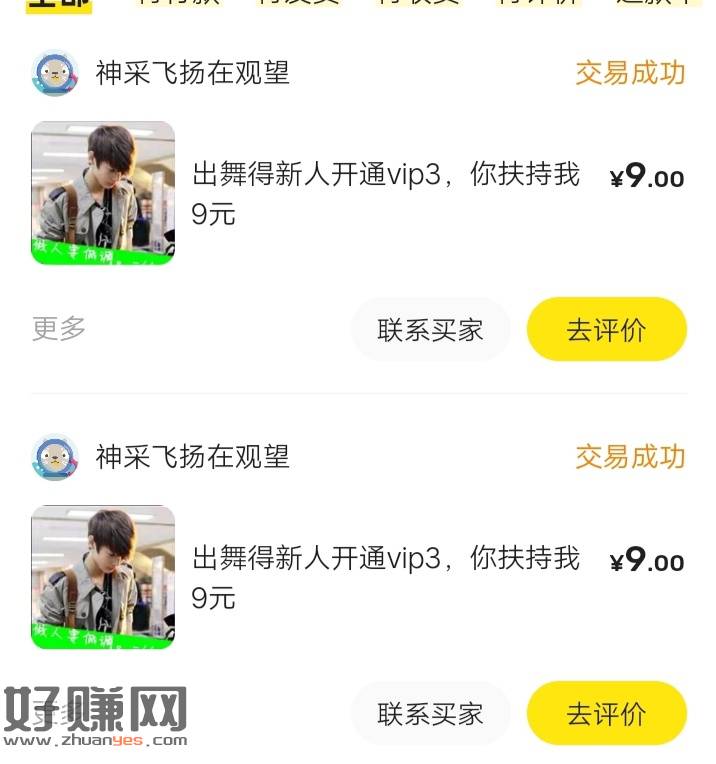
Task: Tap 联系买家 on the first order
Action: tap(430, 330)
